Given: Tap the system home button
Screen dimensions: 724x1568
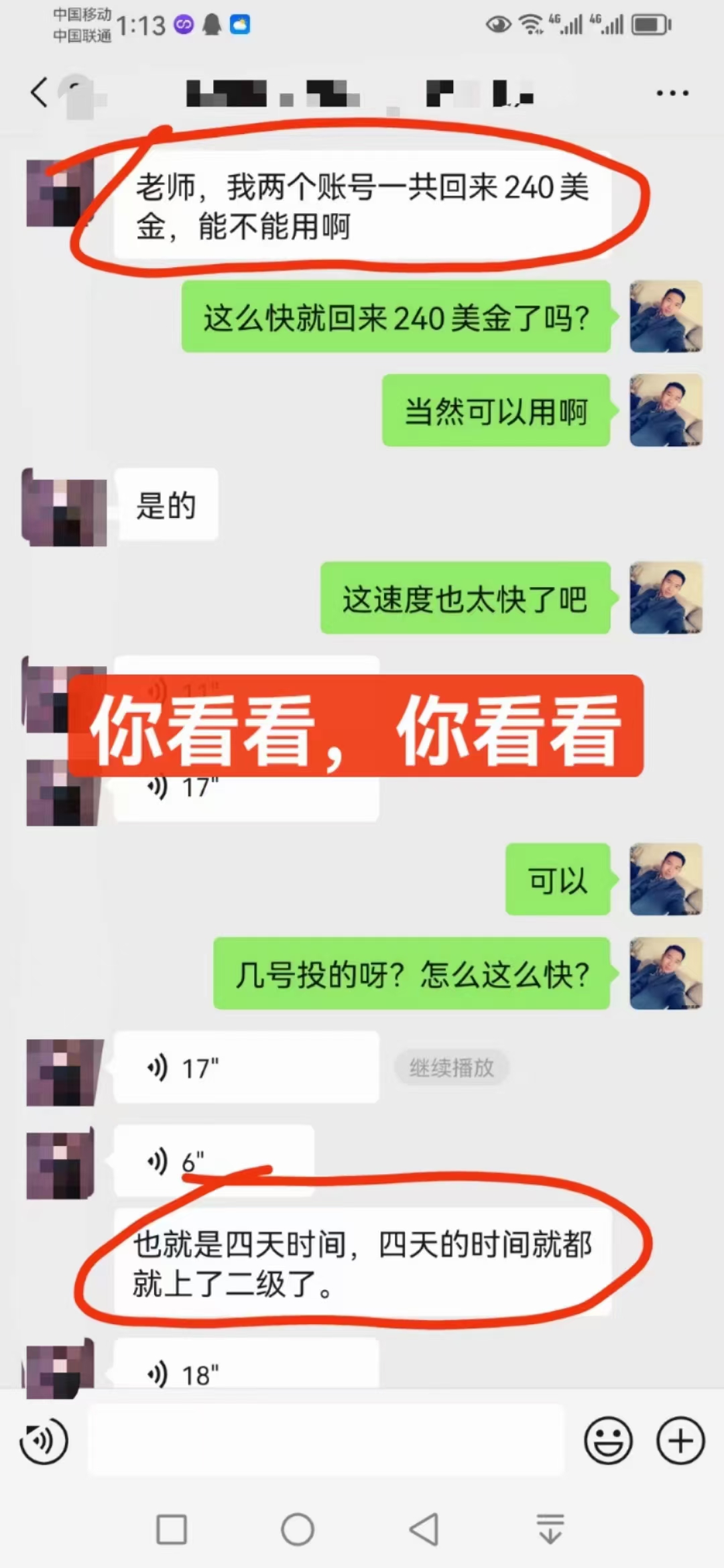Looking at the screenshot, I should (297, 1530).
